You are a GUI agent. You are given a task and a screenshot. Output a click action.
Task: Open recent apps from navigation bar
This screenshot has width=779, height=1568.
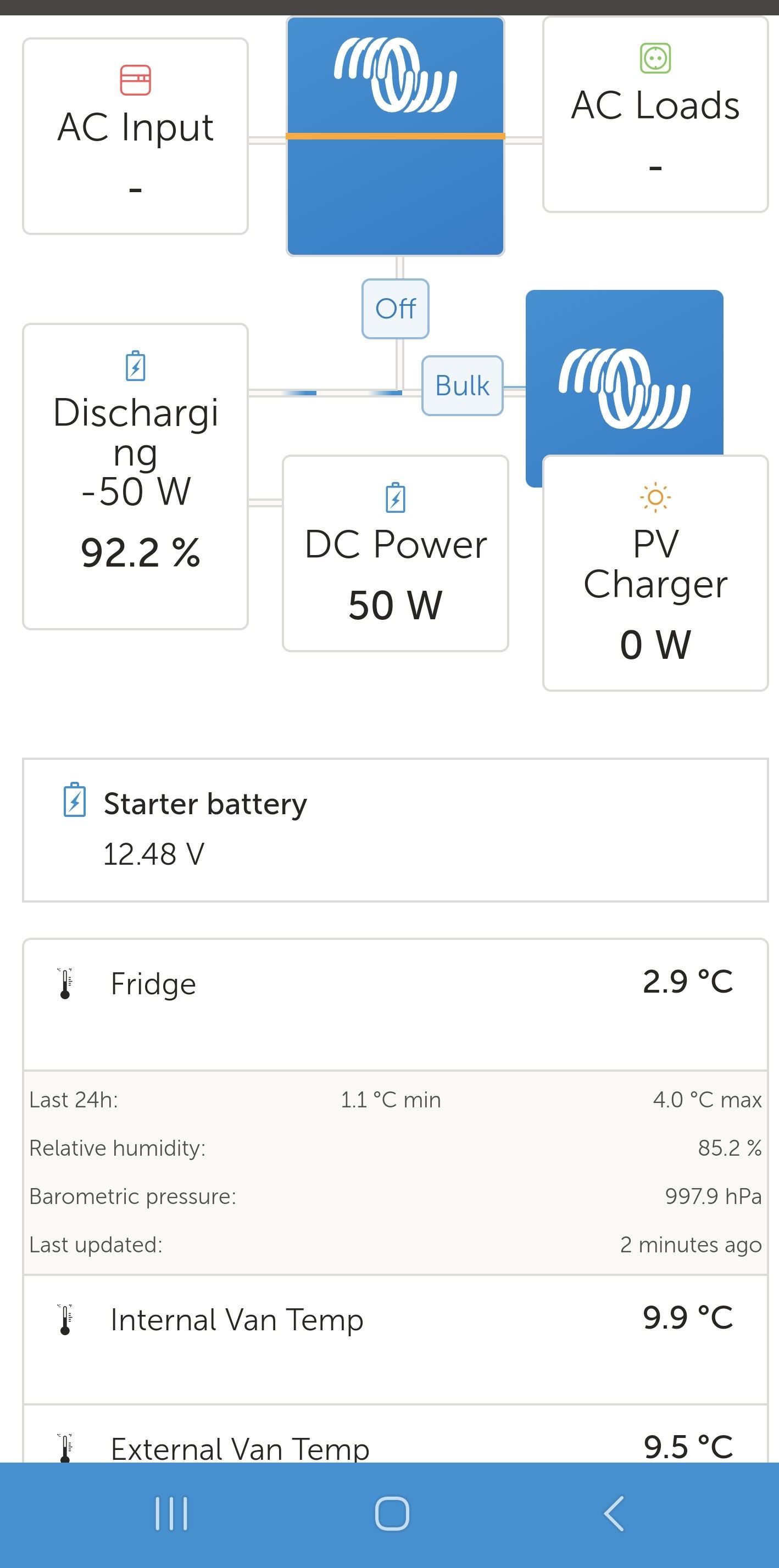click(171, 1513)
